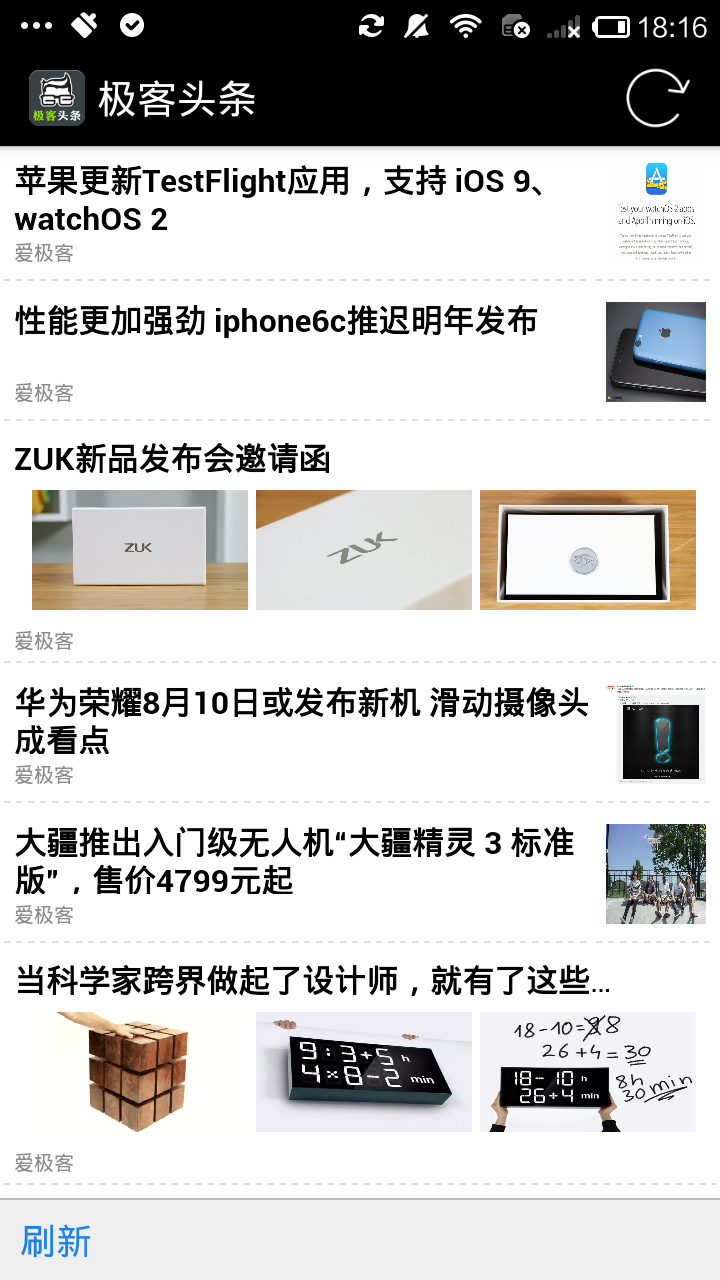Tap the 极客头条 app logo icon
The width and height of the screenshot is (720, 1280).
tap(57, 98)
